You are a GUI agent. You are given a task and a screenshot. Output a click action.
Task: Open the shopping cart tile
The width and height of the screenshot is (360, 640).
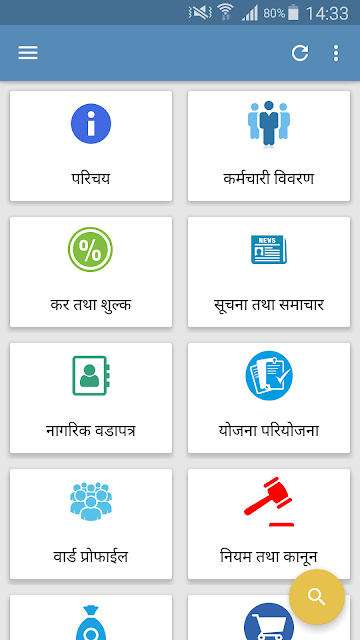click(x=269, y=618)
